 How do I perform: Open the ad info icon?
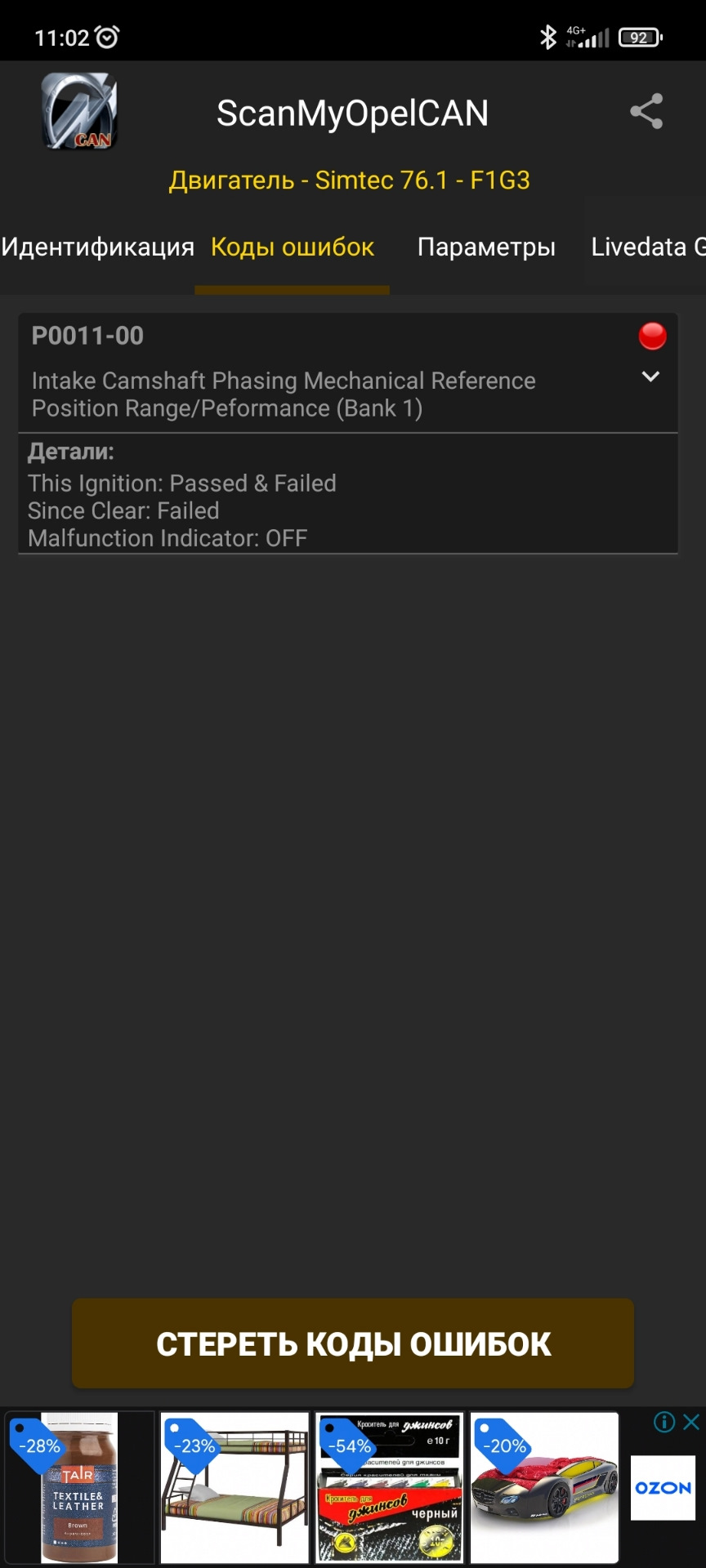point(664,1422)
